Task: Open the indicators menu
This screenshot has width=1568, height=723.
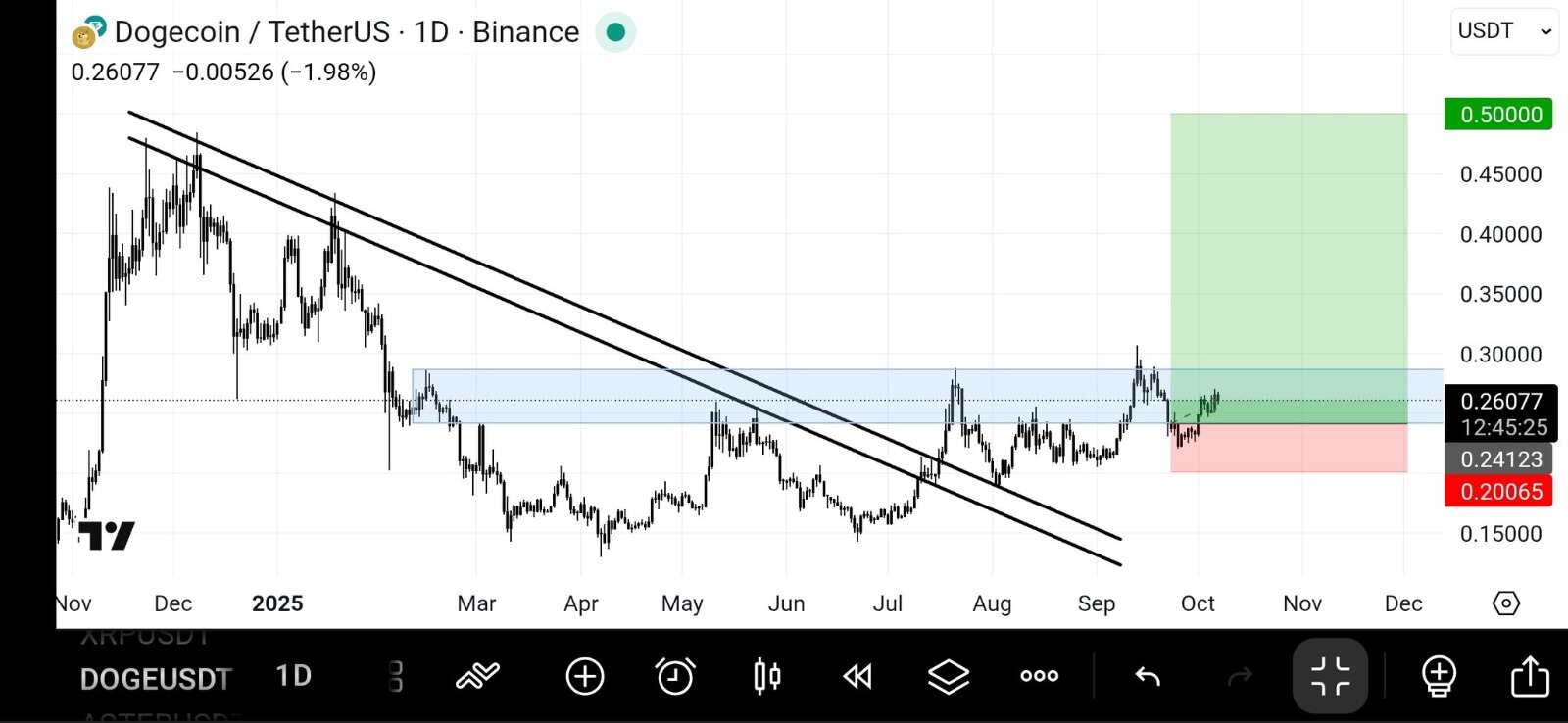Action: tap(478, 676)
